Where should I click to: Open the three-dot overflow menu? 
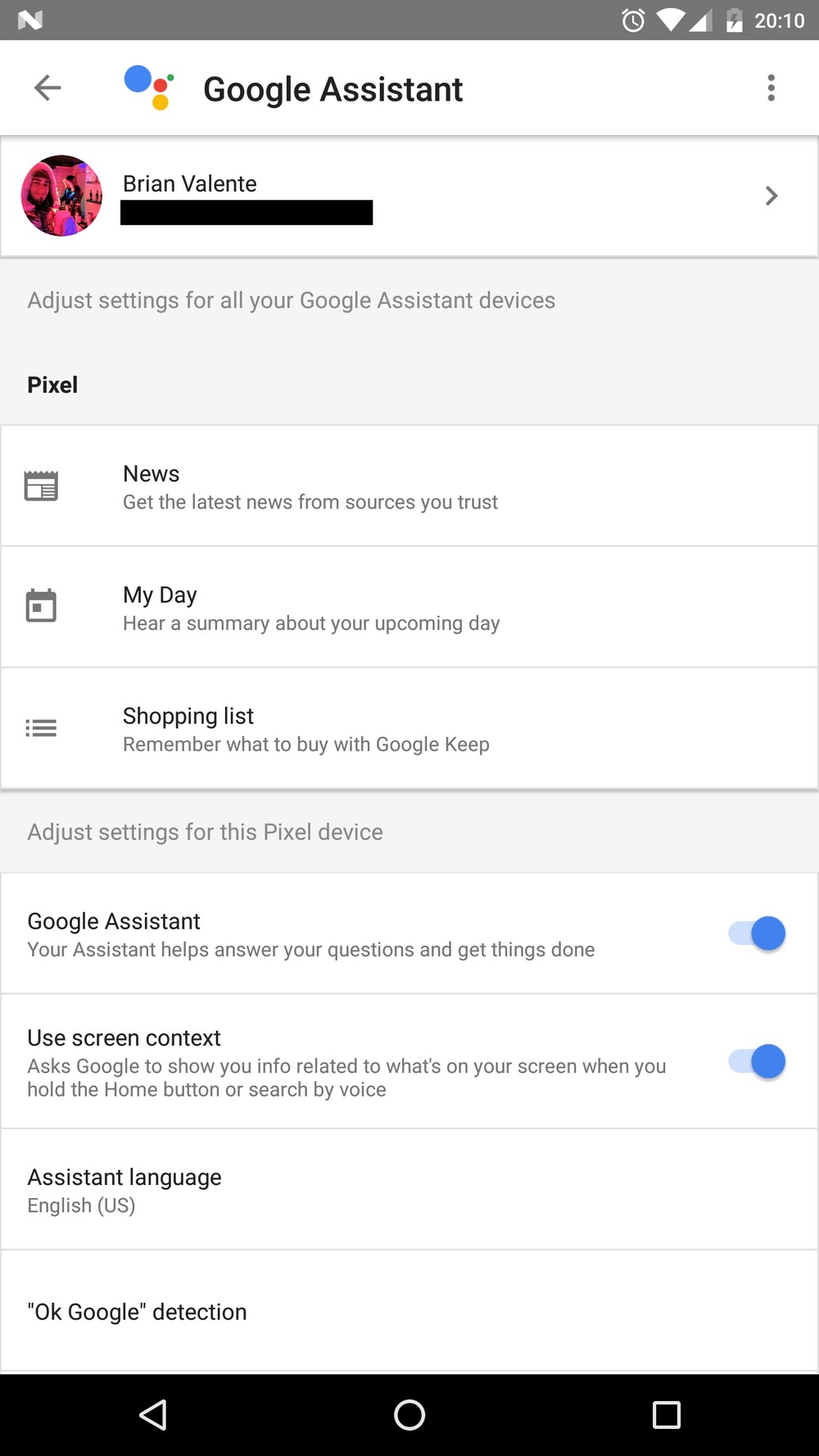point(771,88)
